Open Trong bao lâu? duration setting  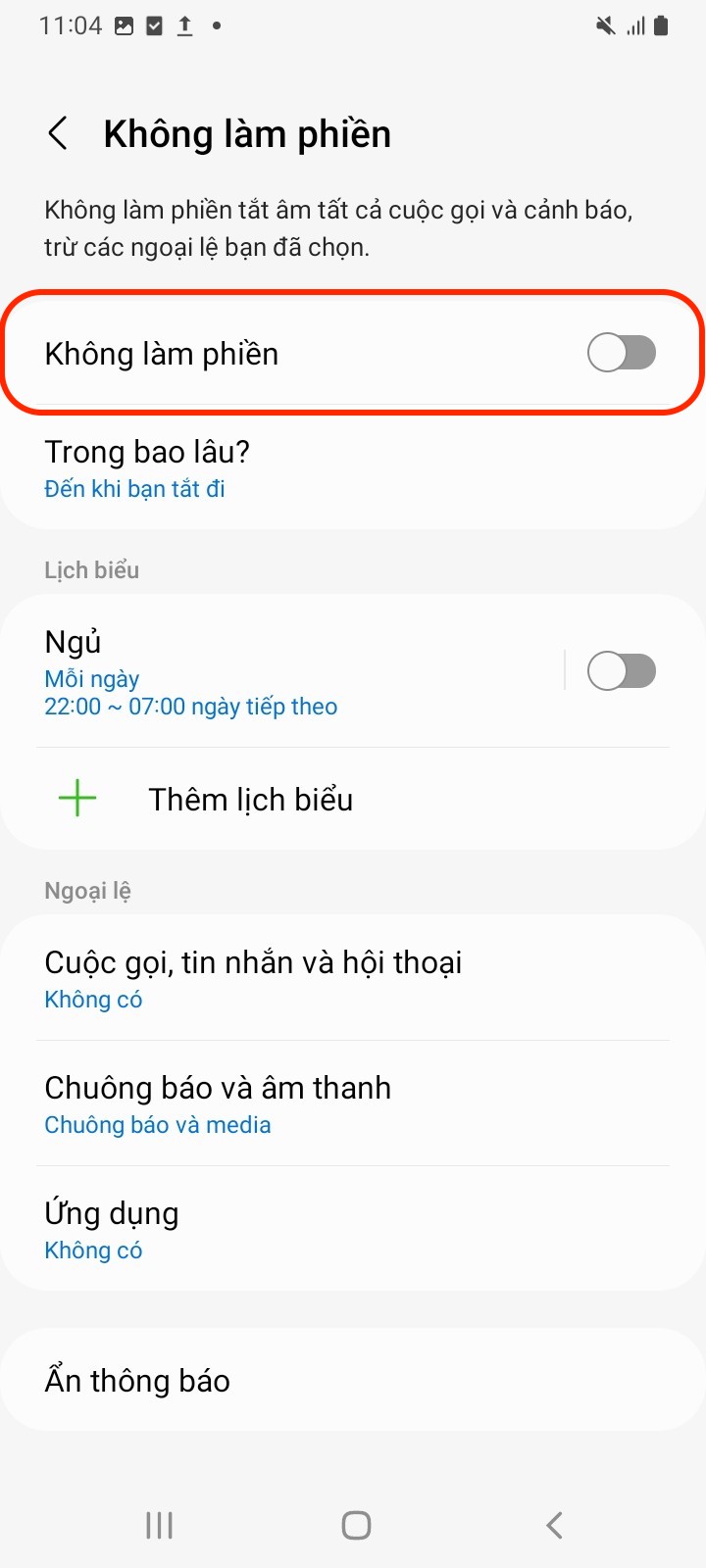click(x=353, y=468)
